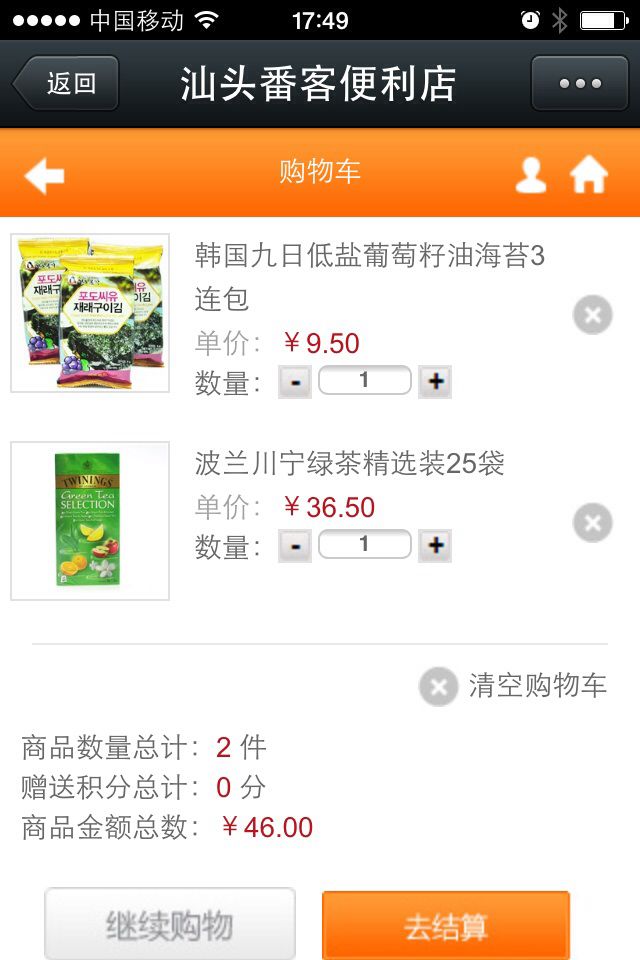Screen dimensions: 640x960
Task: Go to the shop home icon
Action: coord(589,175)
